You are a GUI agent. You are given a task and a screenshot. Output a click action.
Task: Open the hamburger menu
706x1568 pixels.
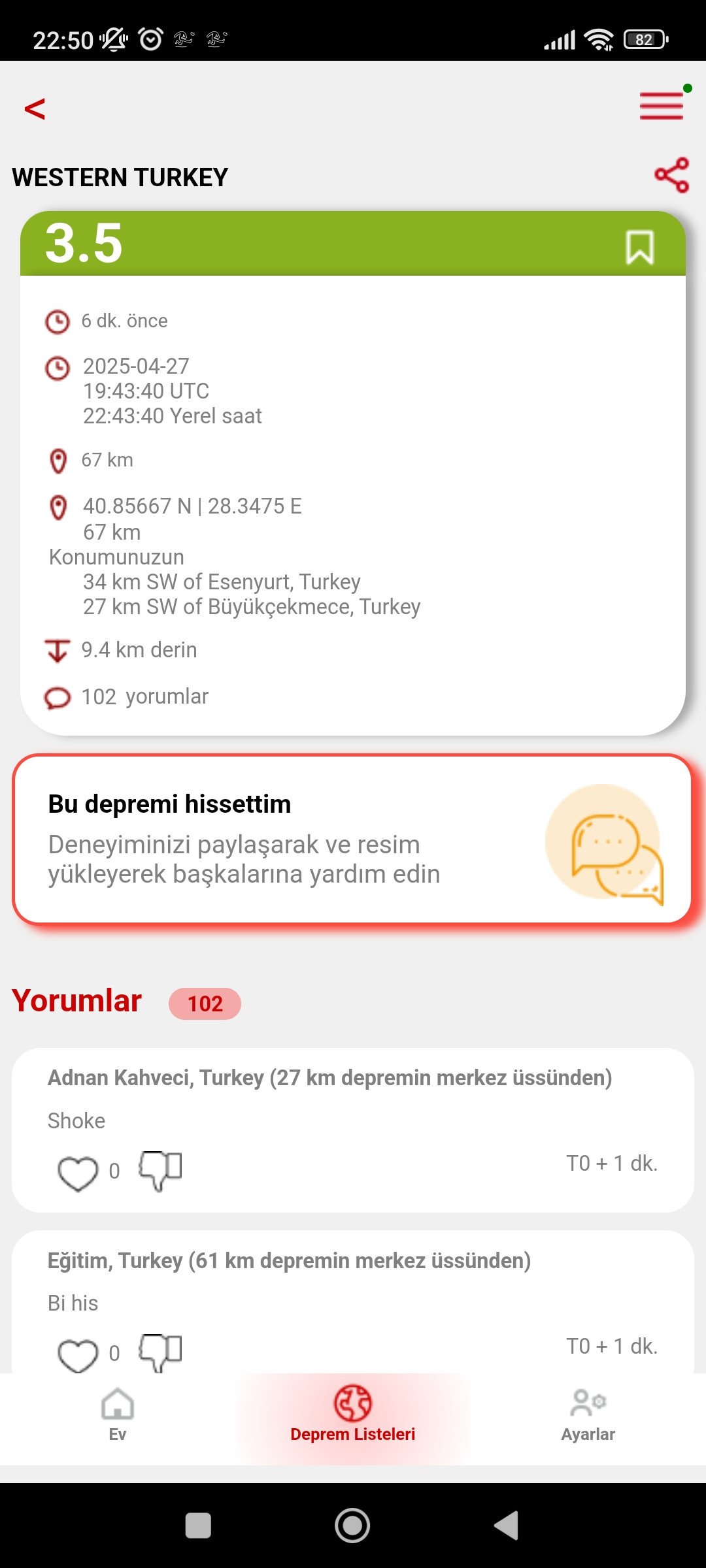(662, 106)
